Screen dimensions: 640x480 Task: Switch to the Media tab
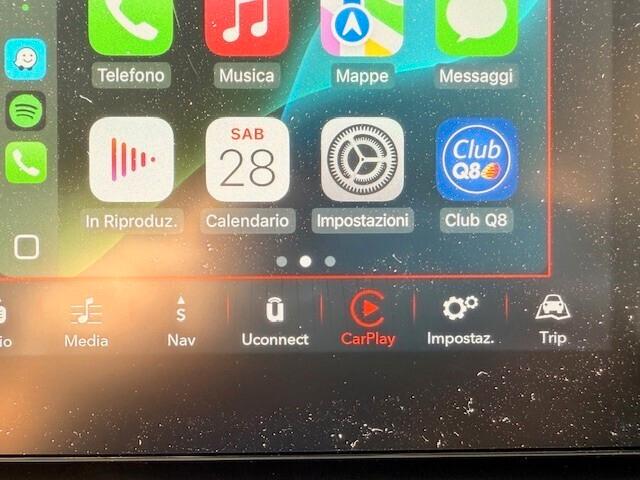86,320
